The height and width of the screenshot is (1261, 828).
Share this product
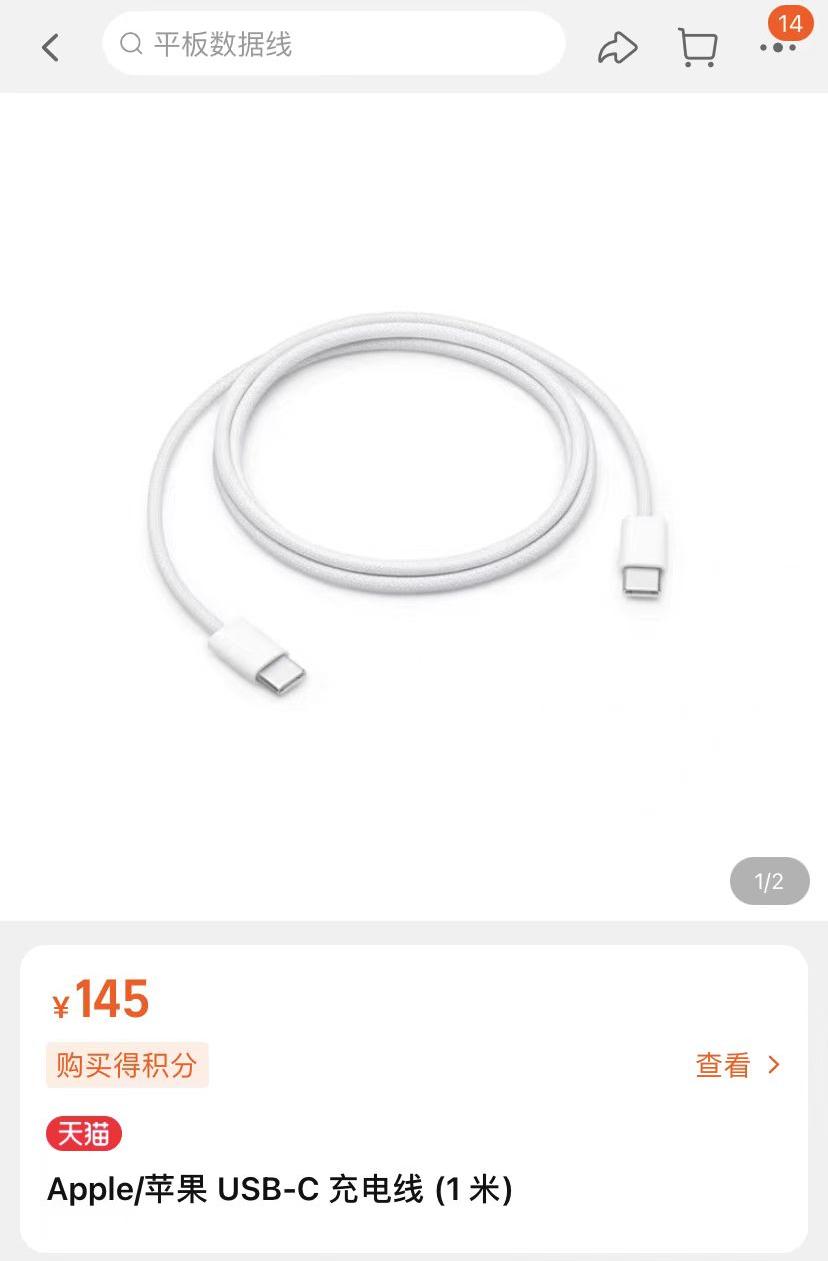tap(617, 47)
